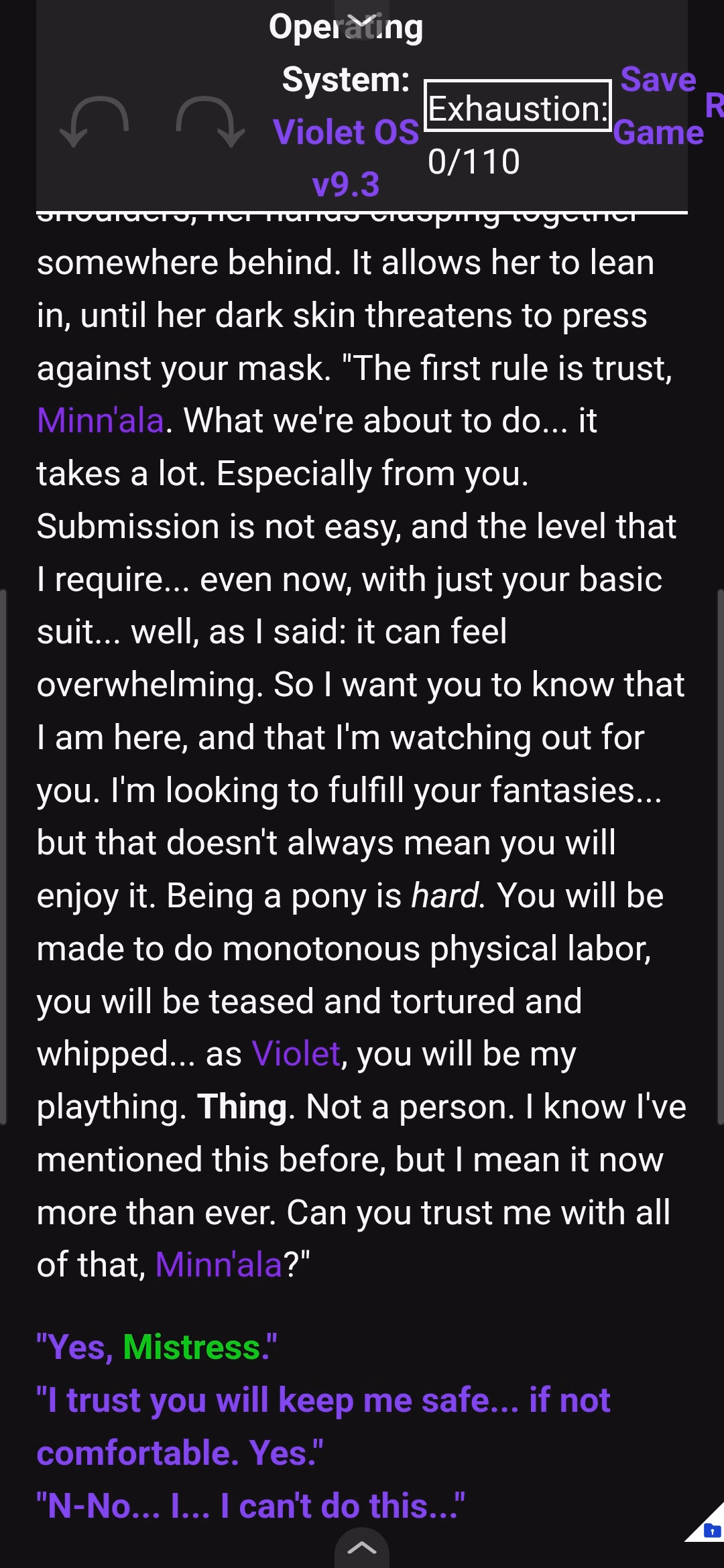Choose "Yes, Mistress." reply

point(156,1347)
